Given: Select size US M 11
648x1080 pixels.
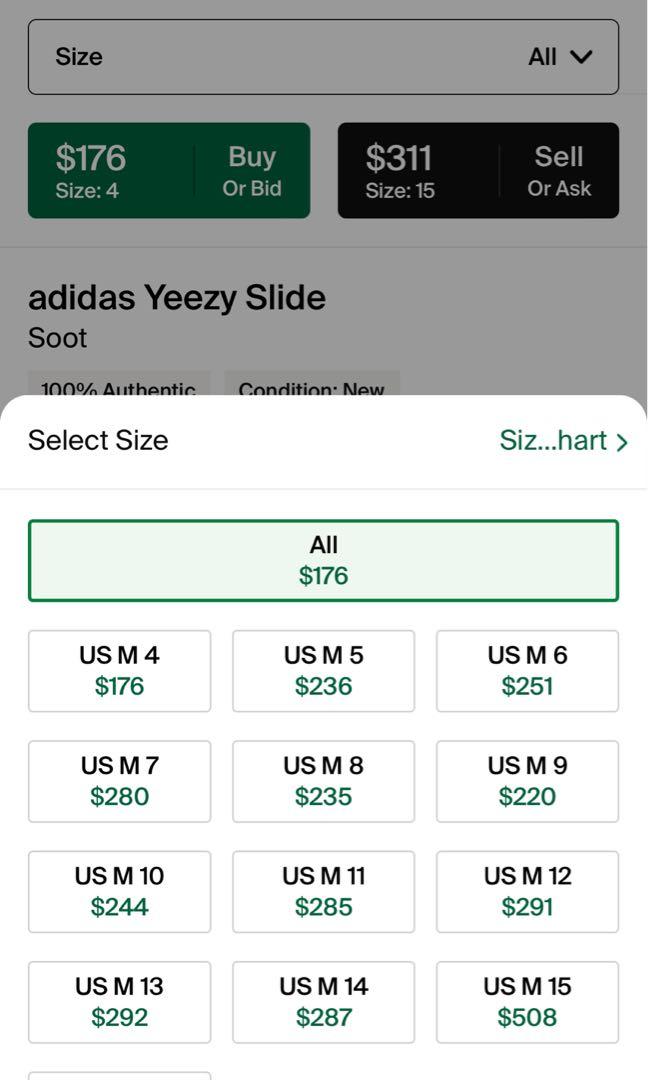Looking at the screenshot, I should click(324, 892).
